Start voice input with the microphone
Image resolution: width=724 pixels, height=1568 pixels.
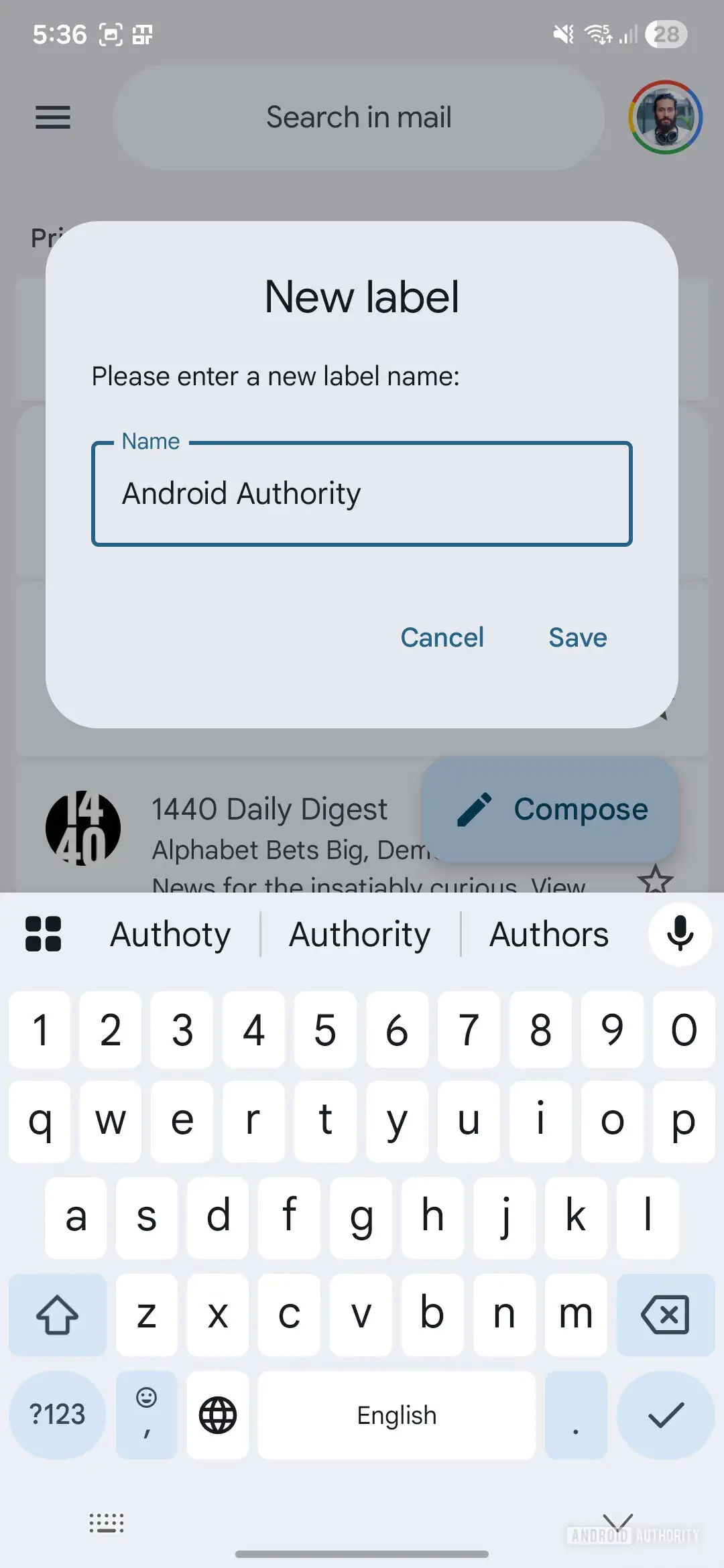(680, 933)
